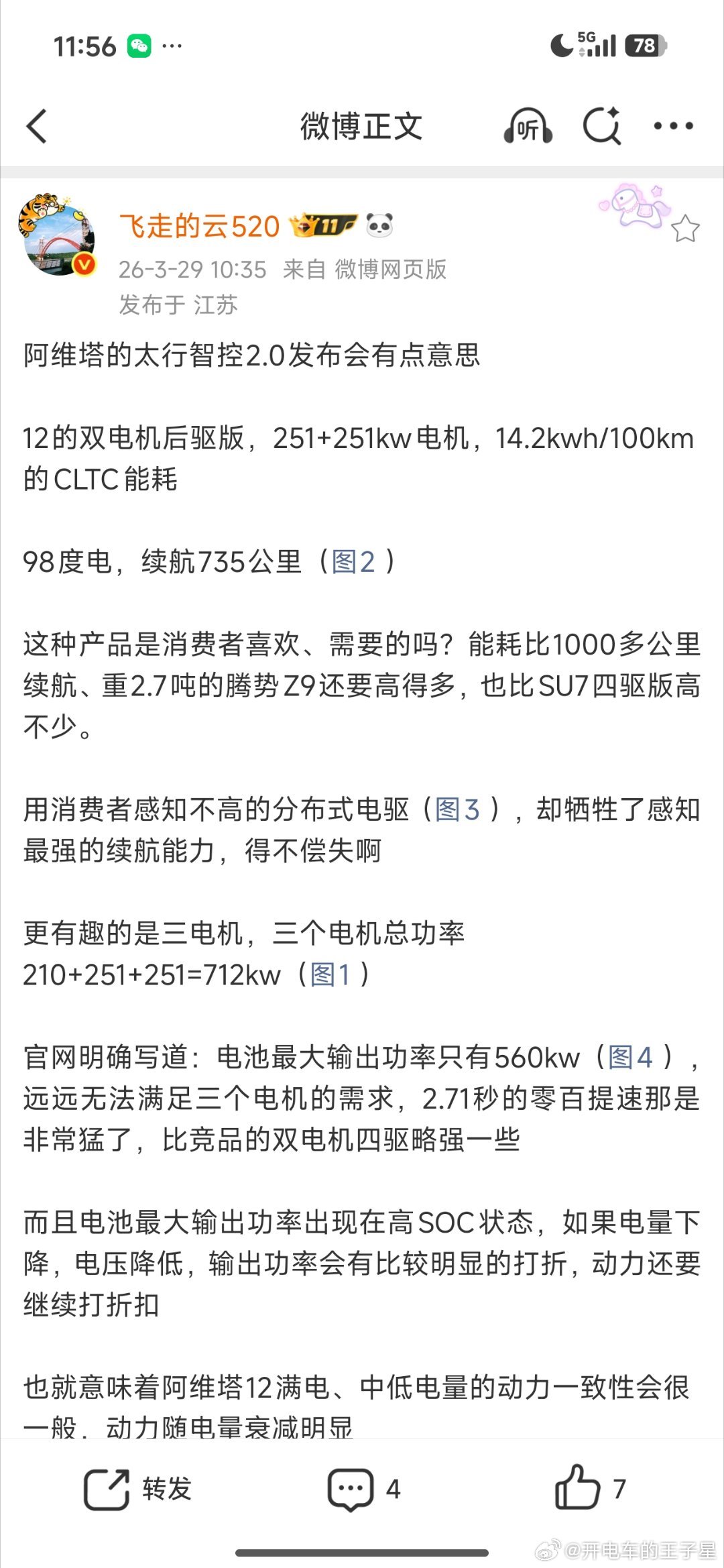Tap the refresh icon in the top bar
The height and width of the screenshot is (1568, 724).
click(601, 125)
